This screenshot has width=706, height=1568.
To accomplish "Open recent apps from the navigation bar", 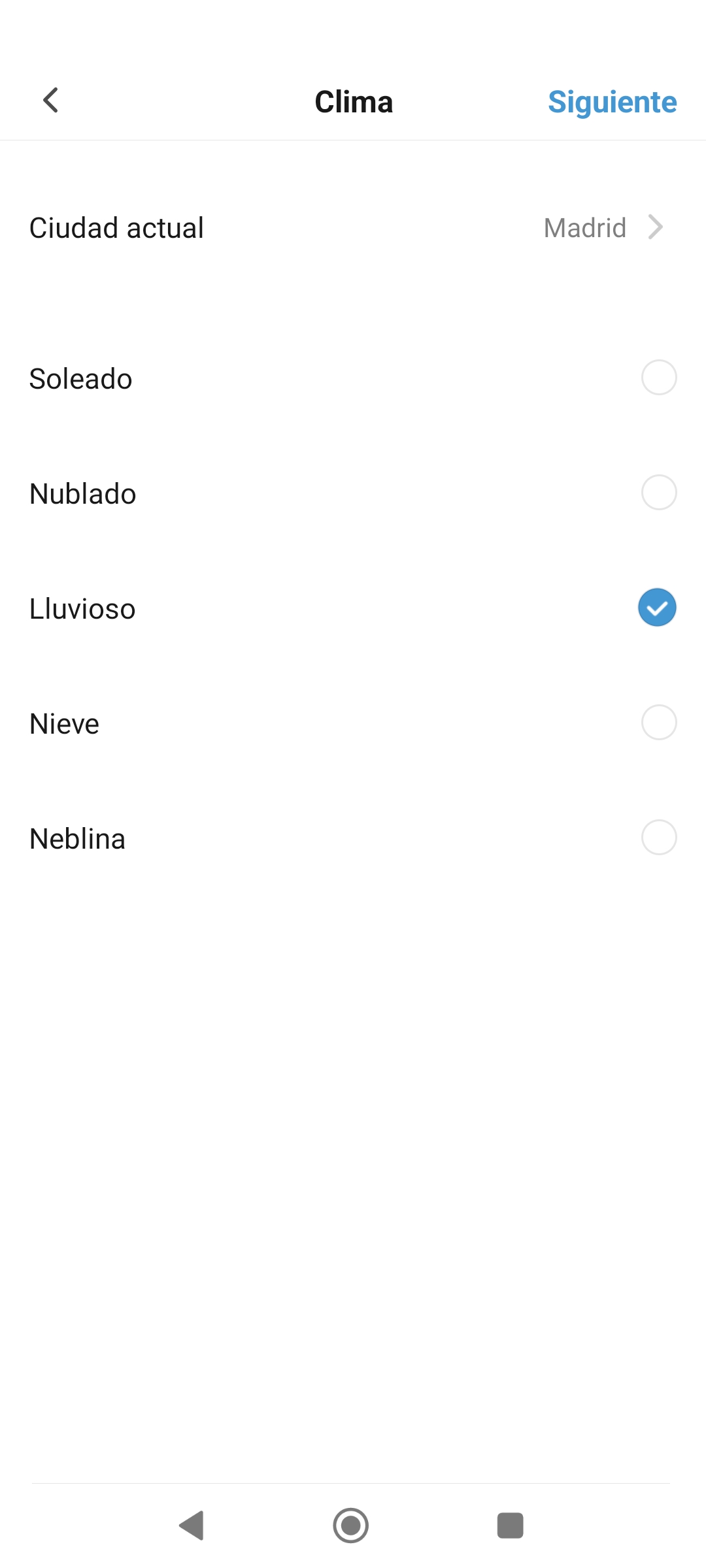I will coord(511,1526).
